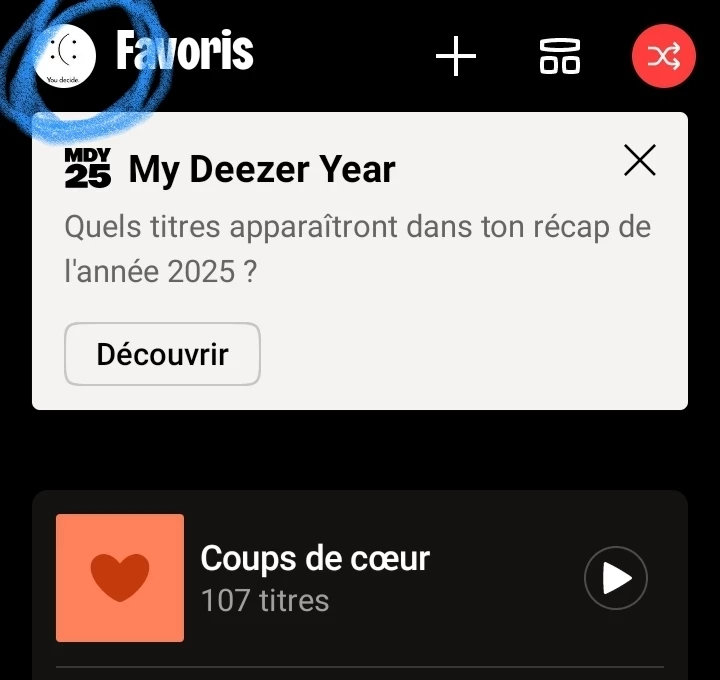Start shuffle playback with the red button
Image resolution: width=720 pixels, height=680 pixels.
pos(663,57)
